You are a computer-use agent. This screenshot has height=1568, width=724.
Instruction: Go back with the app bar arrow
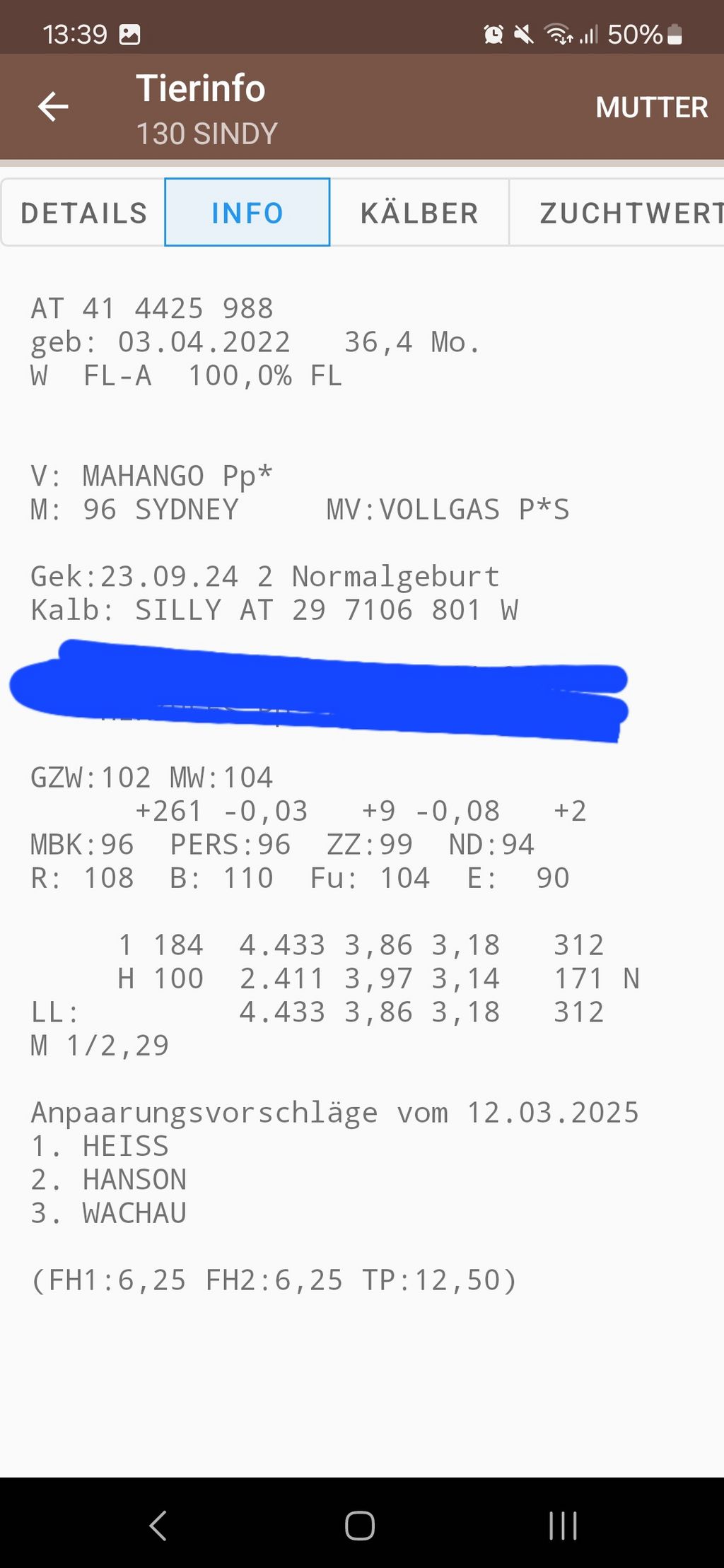[53, 107]
